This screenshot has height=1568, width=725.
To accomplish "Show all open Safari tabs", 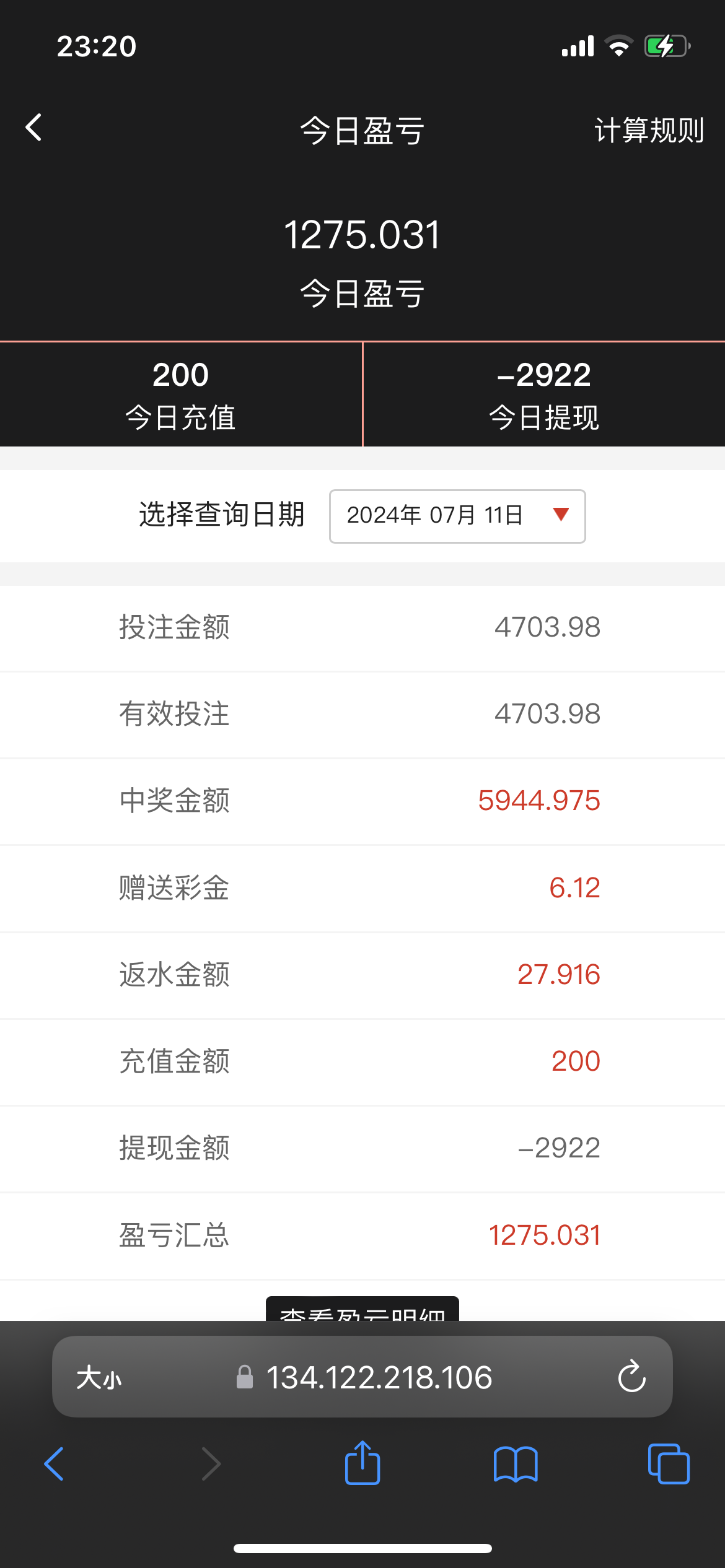I will coord(668,1464).
